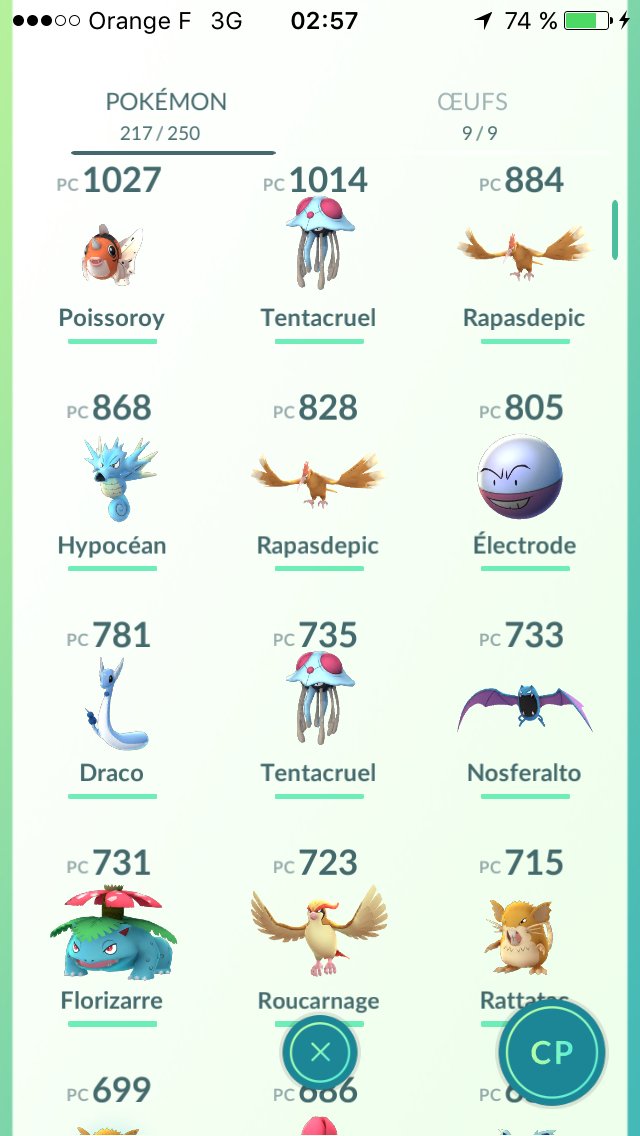The width and height of the screenshot is (640, 1136).
Task: Open Florizarre with PC 731
Action: (x=112, y=935)
